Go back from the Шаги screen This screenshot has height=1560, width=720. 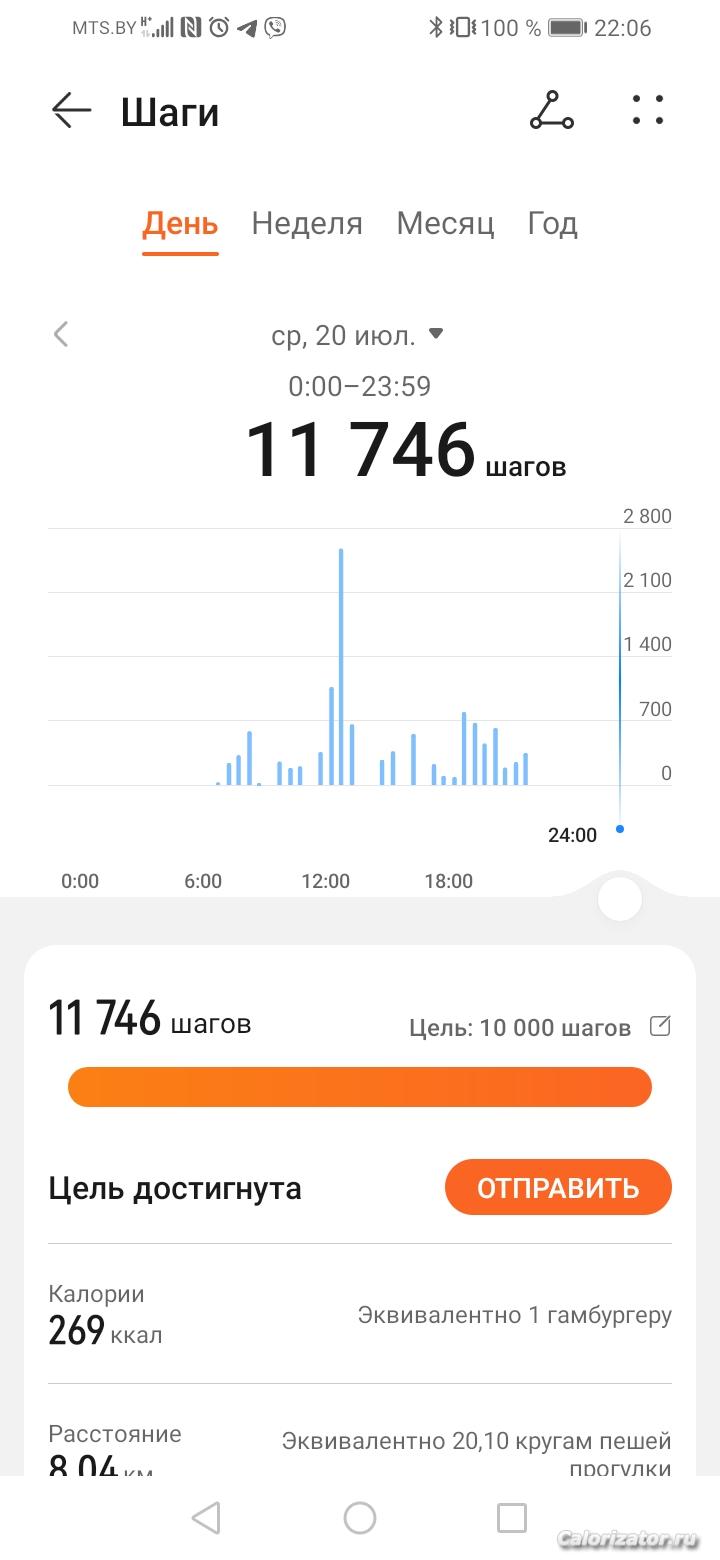click(72, 110)
